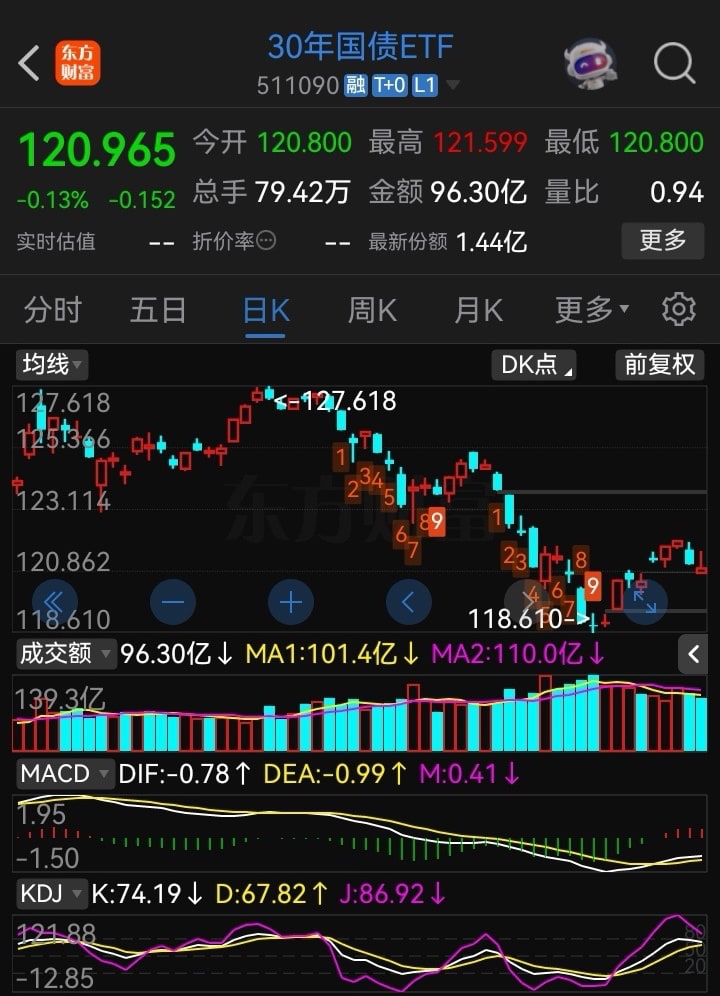720x996 pixels.
Task: Tap the 更多 button beside 最新份额
Action: tap(663, 241)
